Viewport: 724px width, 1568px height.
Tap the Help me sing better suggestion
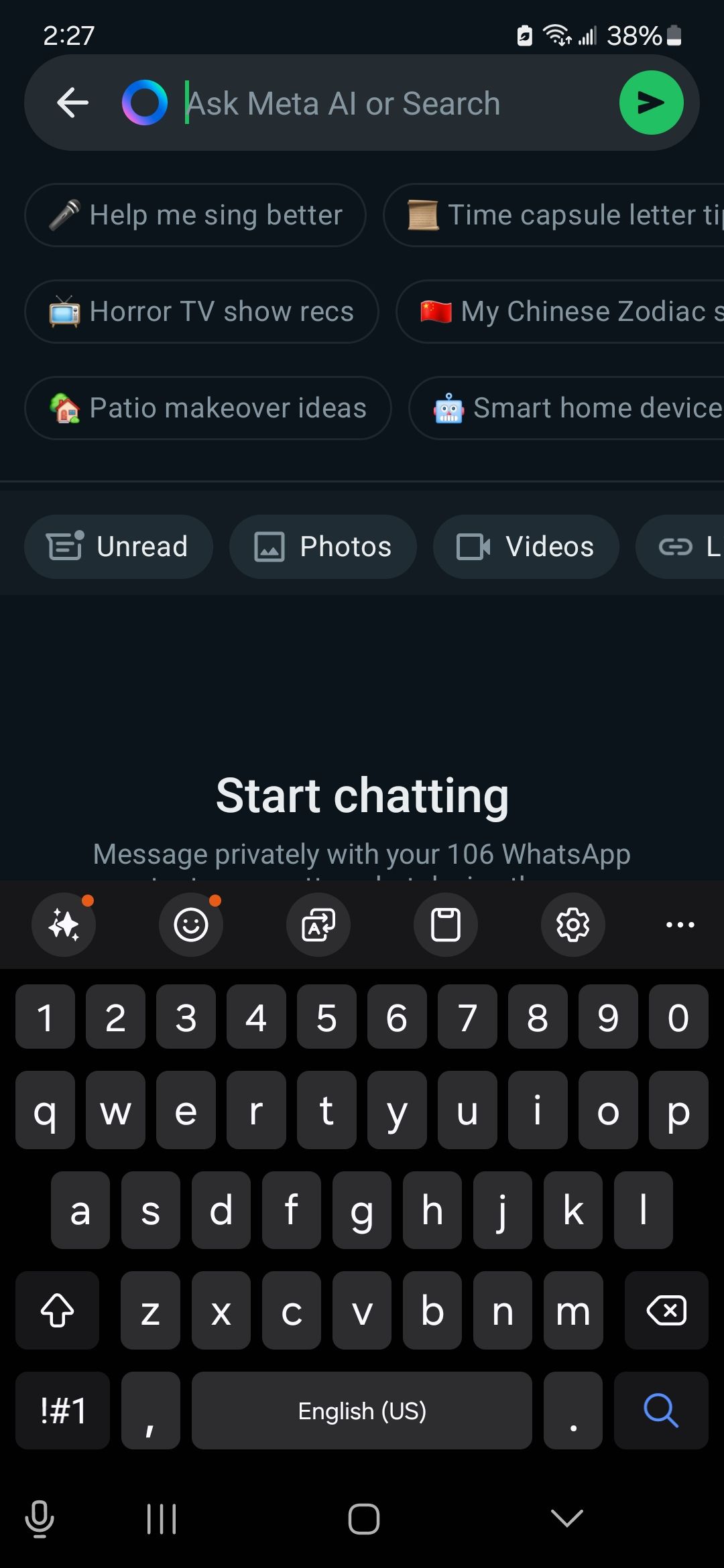[x=194, y=214]
